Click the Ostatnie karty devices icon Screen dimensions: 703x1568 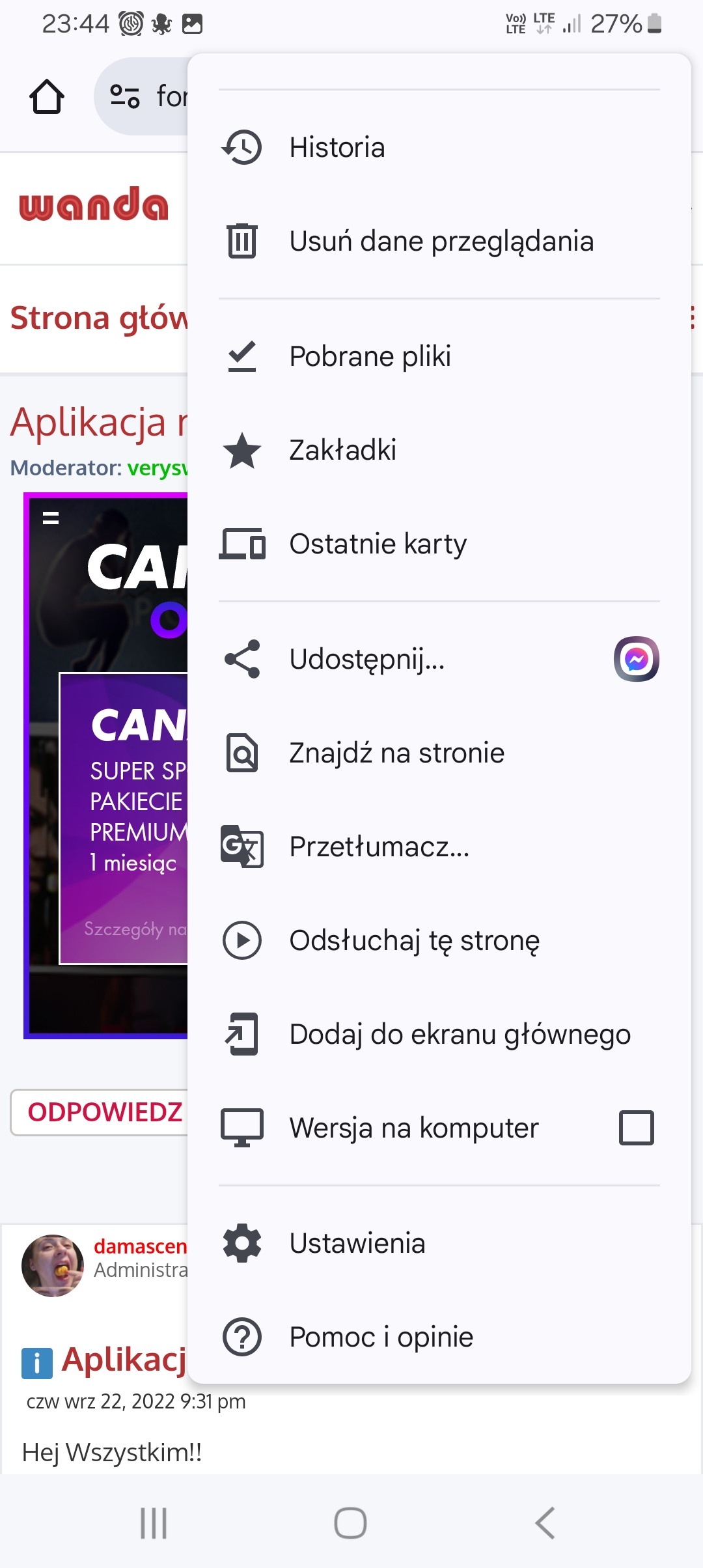tap(242, 544)
